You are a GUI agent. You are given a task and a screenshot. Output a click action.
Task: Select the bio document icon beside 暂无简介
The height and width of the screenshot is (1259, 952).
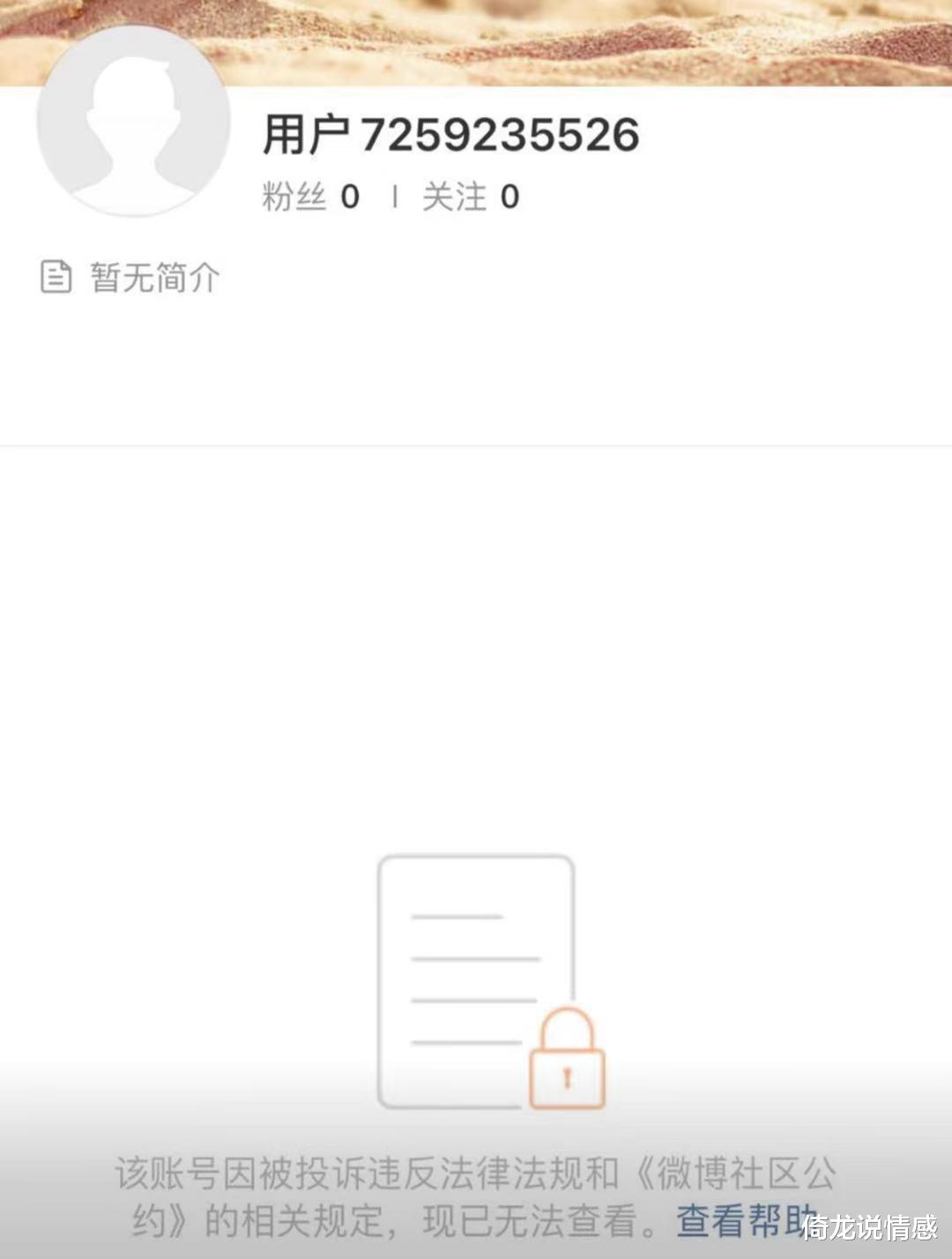[56, 277]
